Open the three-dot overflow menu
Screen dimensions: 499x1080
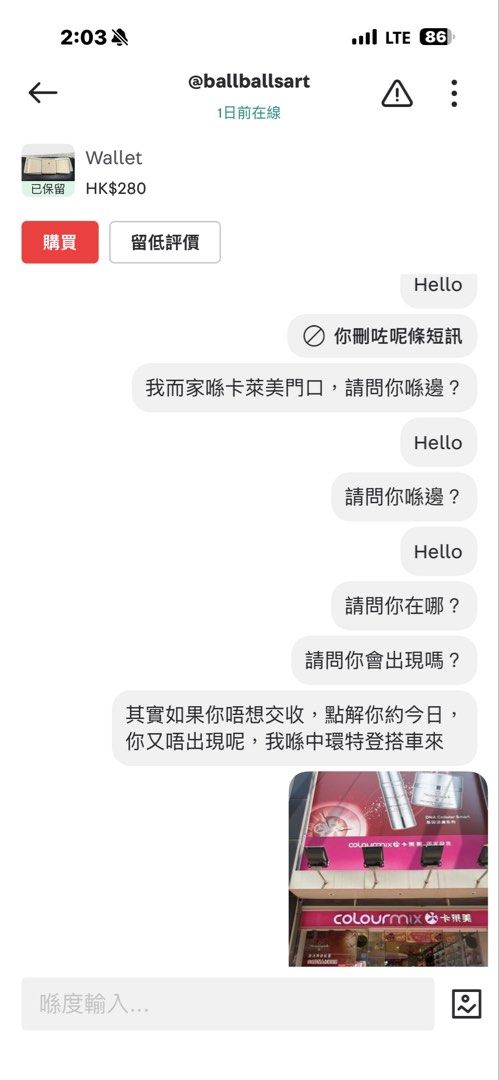pos(454,93)
